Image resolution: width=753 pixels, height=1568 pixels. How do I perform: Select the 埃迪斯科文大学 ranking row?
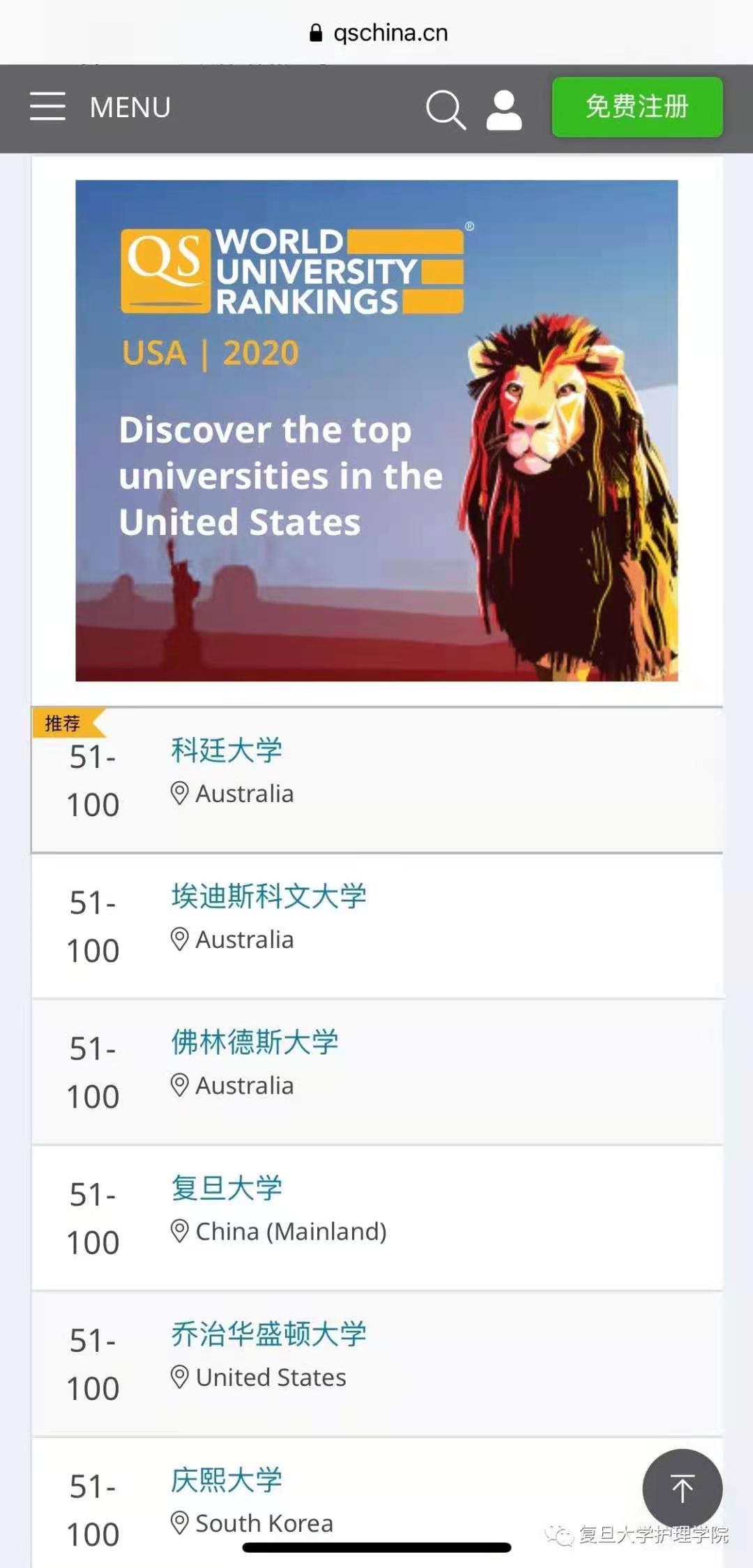coord(376,922)
